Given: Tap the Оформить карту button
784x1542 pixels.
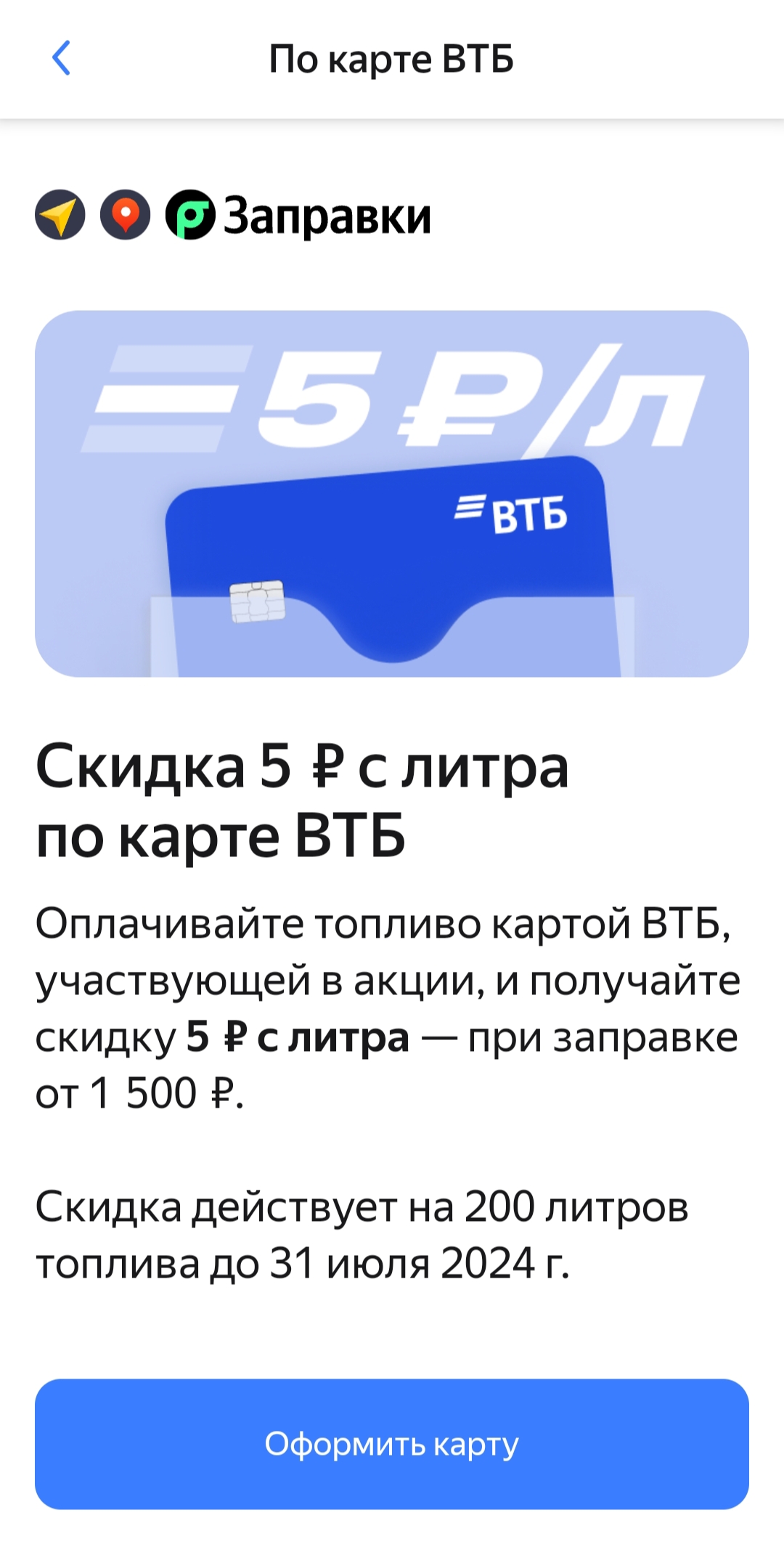Looking at the screenshot, I should pyautogui.click(x=392, y=1443).
